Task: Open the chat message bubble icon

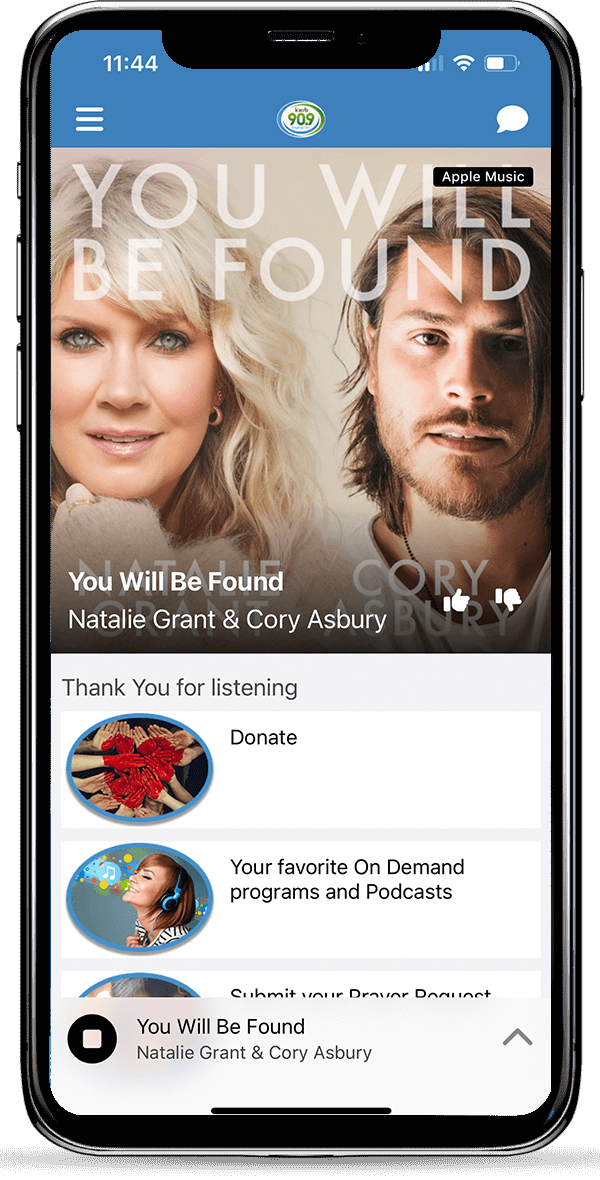Action: 512,121
